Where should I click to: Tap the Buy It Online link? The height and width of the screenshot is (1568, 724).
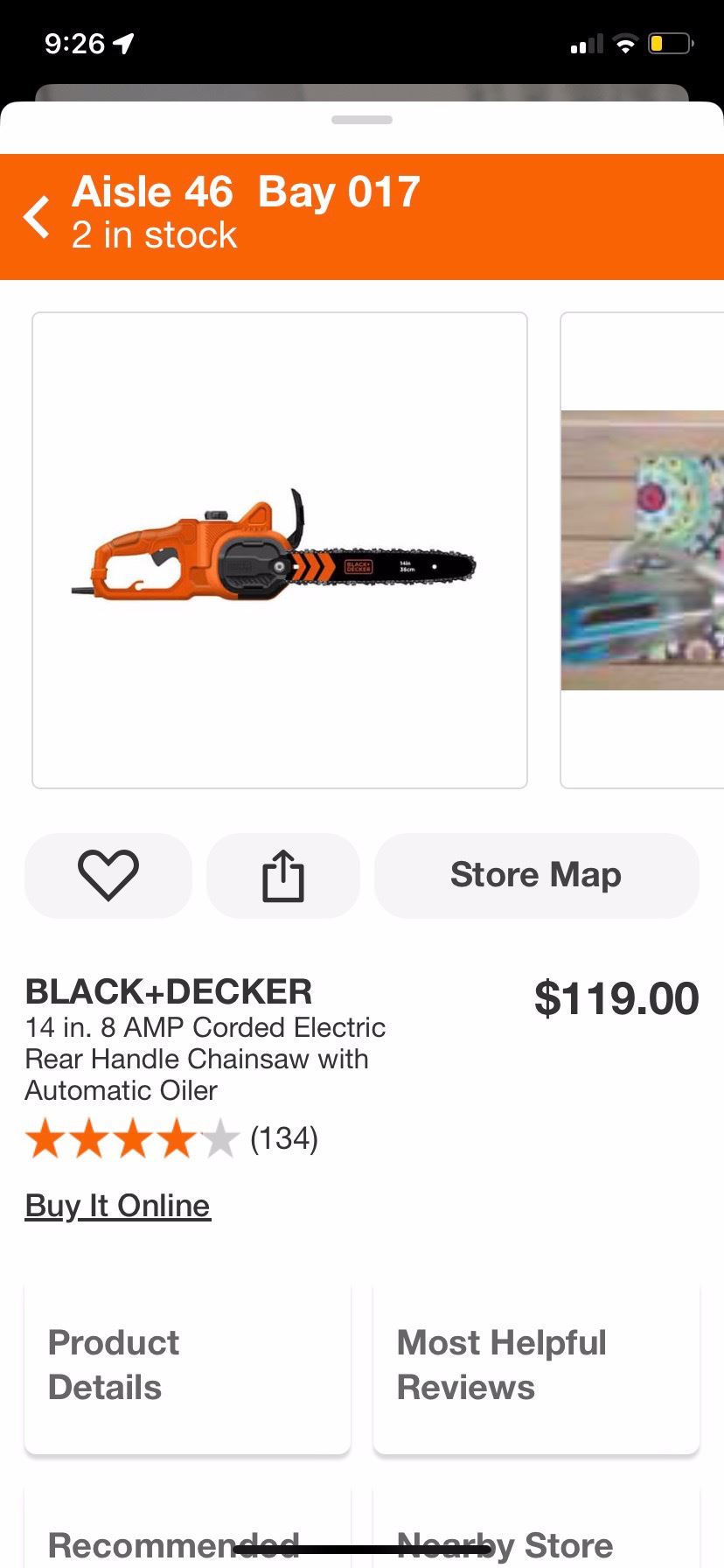coord(117,1206)
